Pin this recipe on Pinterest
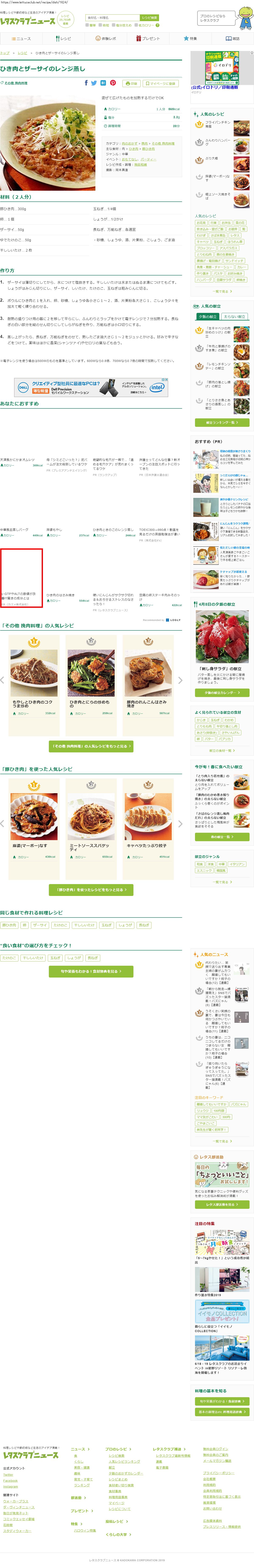 113,83
